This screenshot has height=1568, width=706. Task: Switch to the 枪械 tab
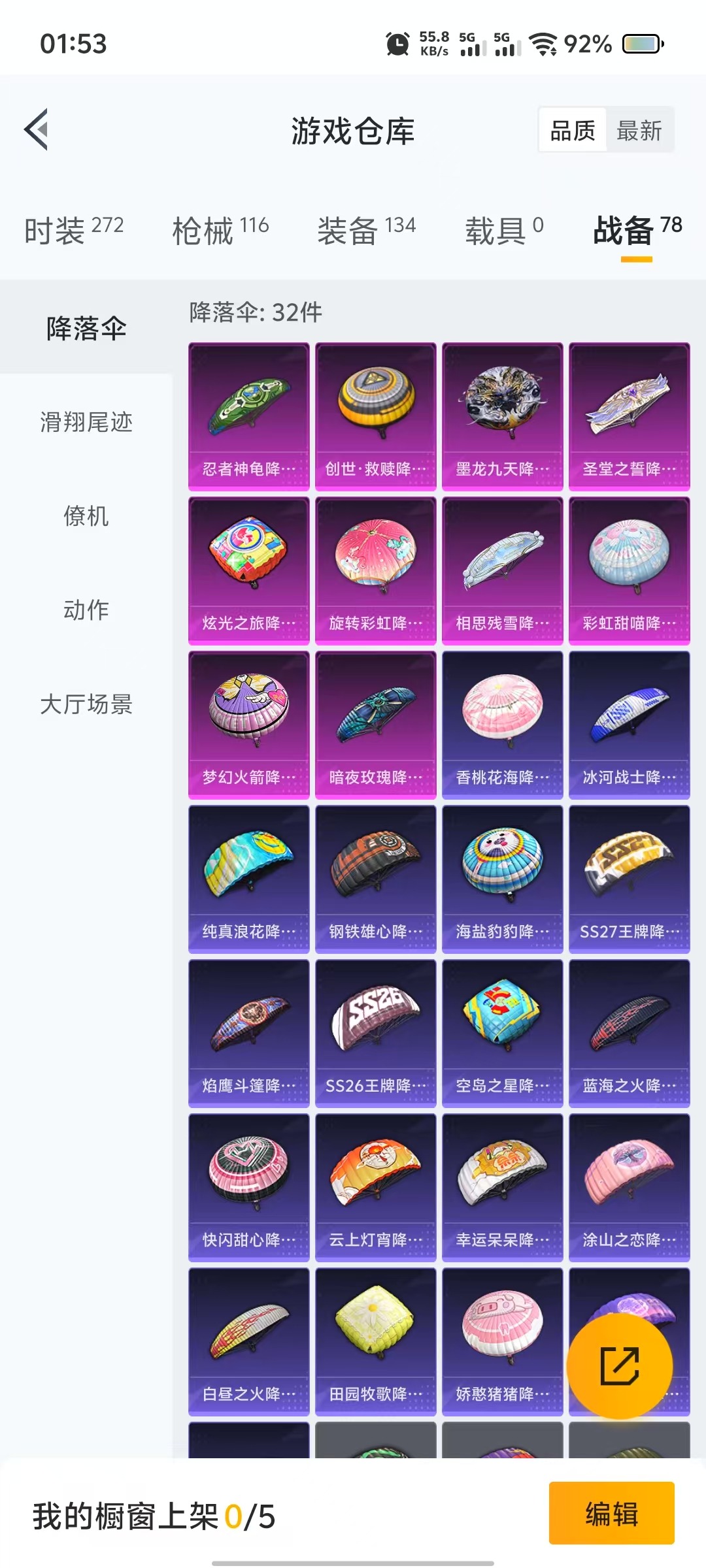tap(220, 230)
